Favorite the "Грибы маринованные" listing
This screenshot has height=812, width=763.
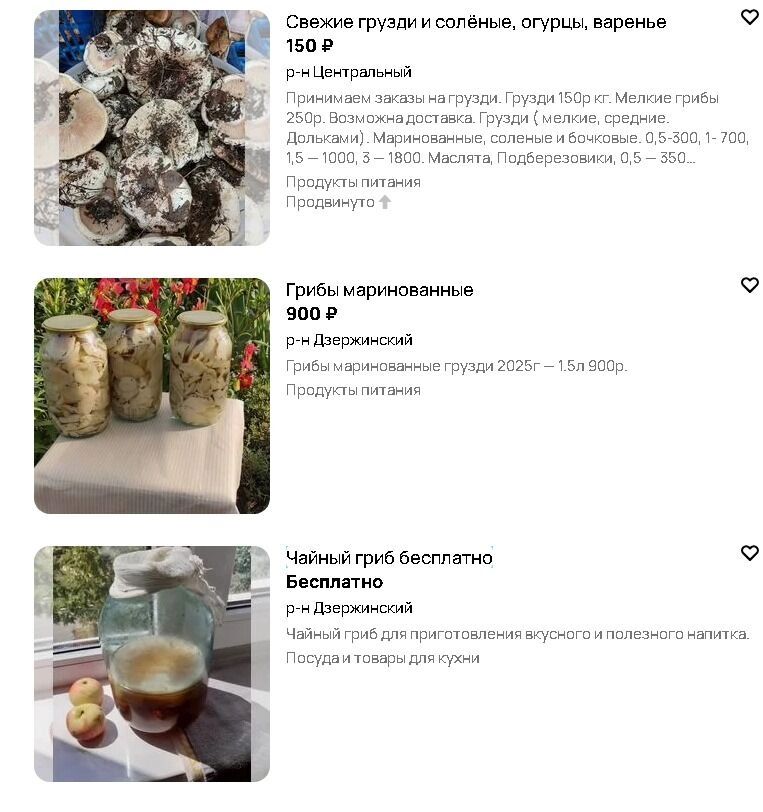click(750, 285)
